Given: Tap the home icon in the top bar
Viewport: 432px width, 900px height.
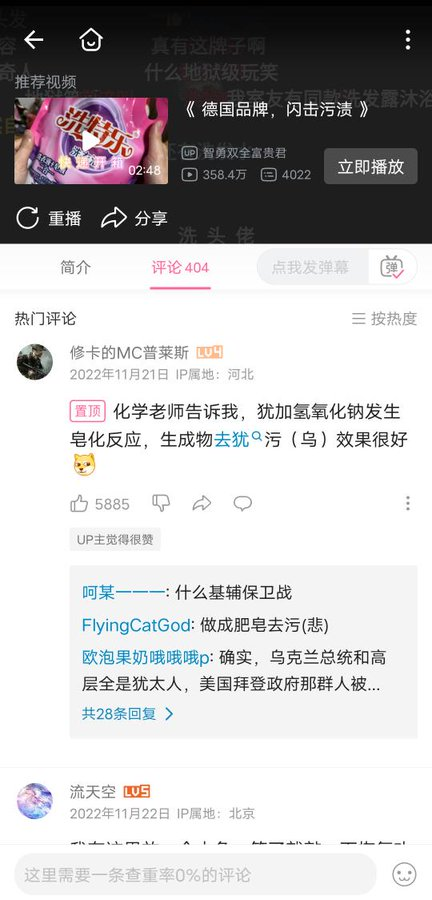Looking at the screenshot, I should [91, 40].
